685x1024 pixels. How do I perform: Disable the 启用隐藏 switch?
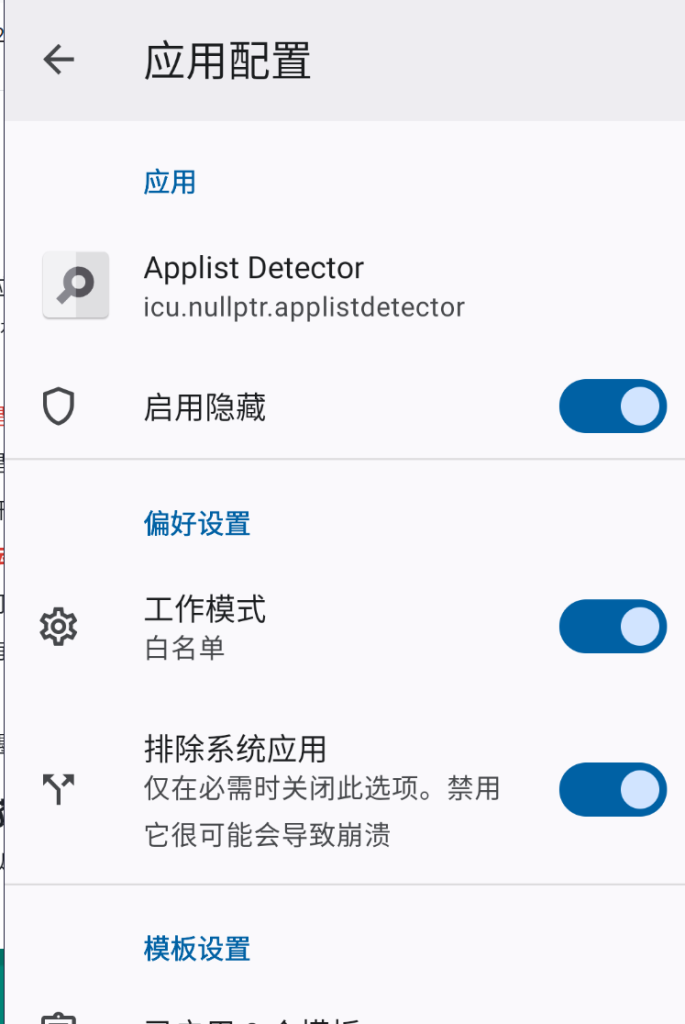(x=612, y=407)
